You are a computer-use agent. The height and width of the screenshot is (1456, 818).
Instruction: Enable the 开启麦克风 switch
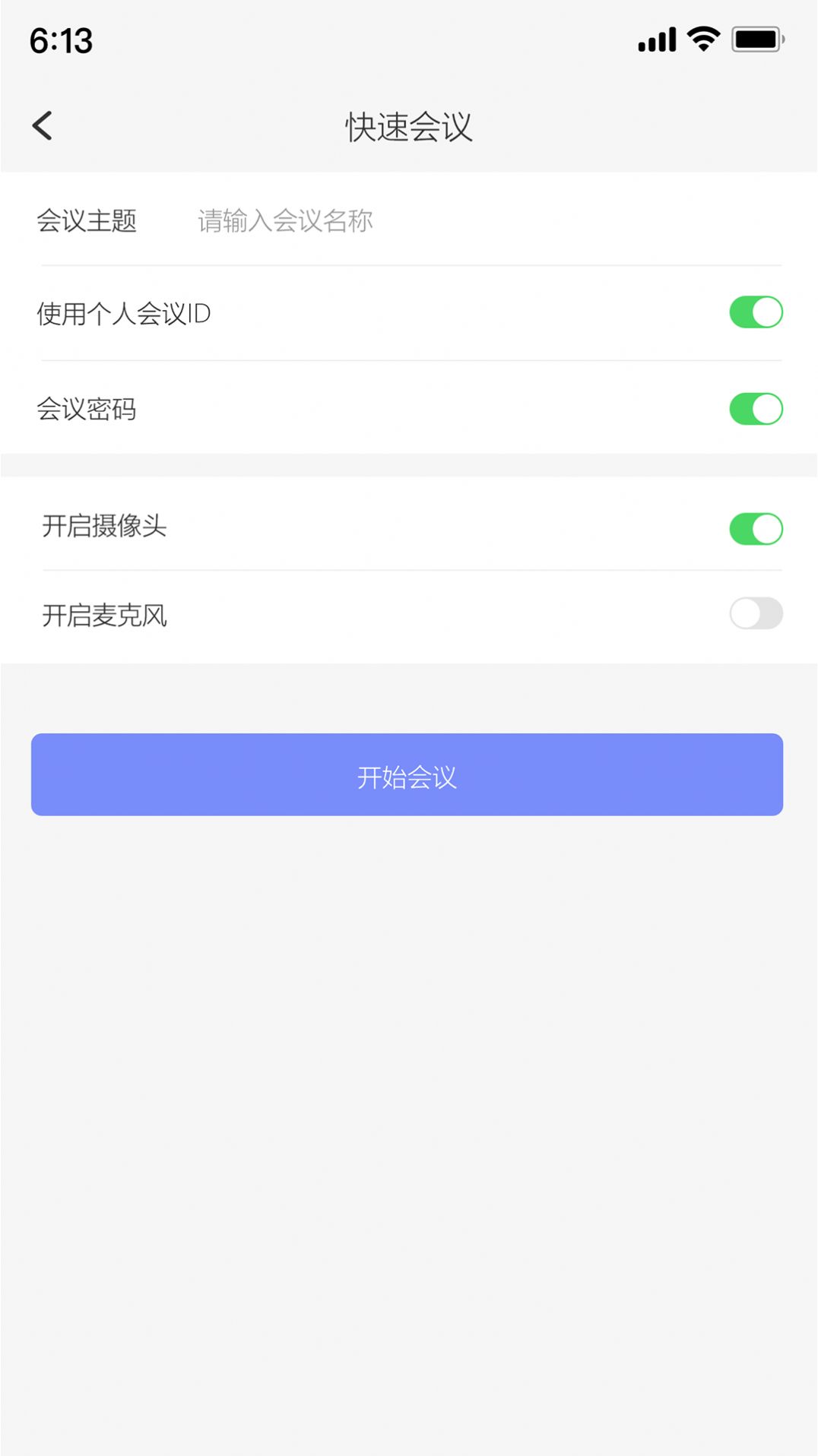(757, 613)
